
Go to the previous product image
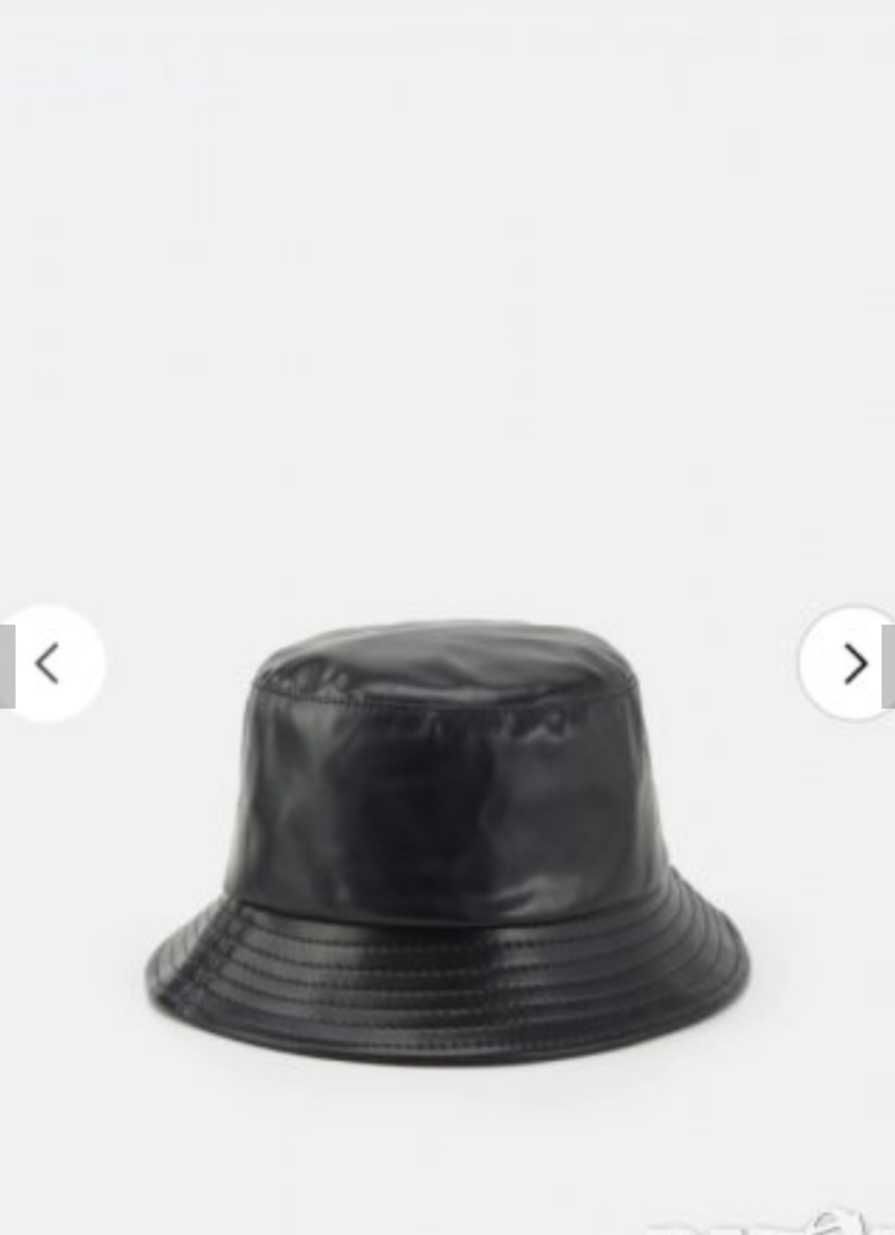[x=48, y=663]
